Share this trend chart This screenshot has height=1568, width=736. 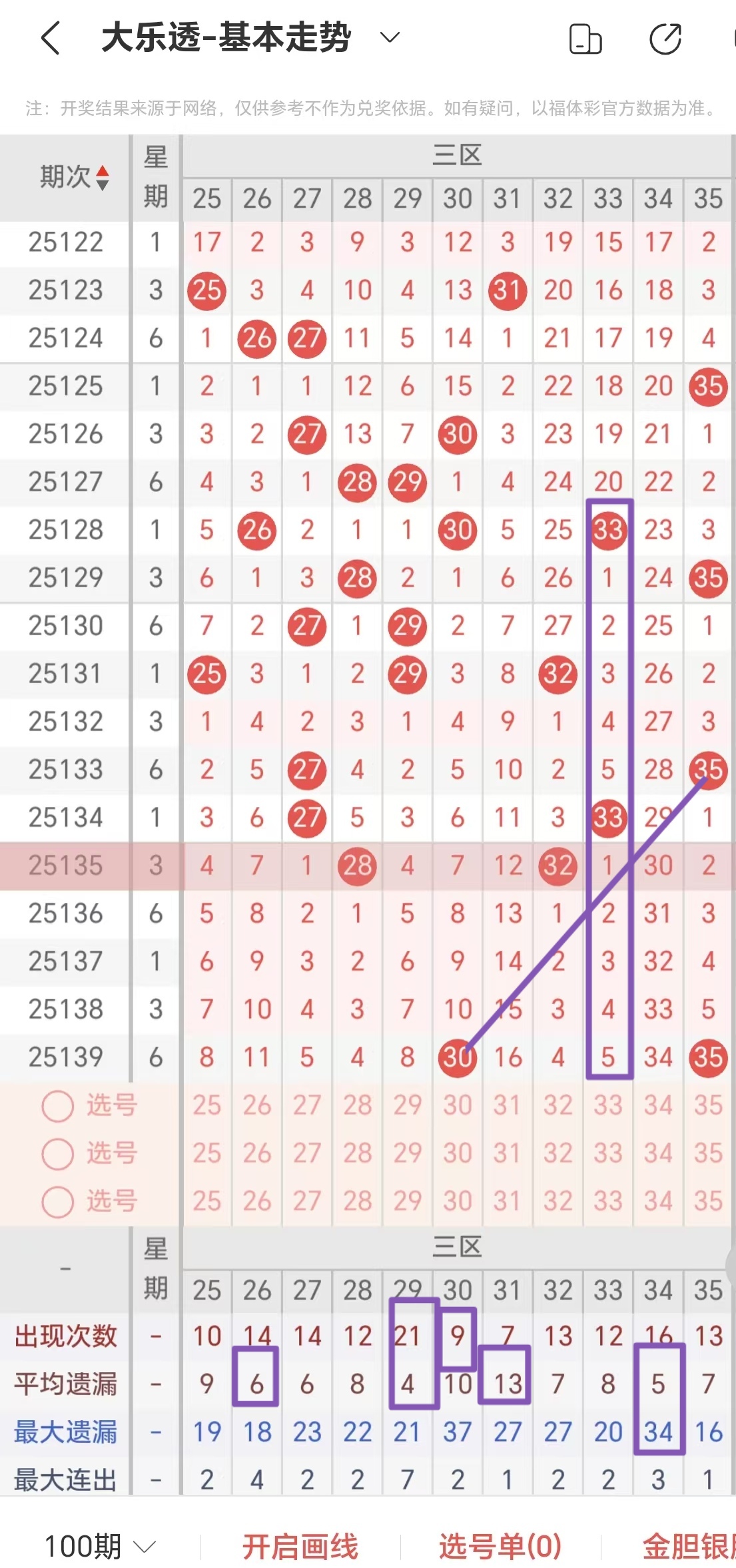click(x=665, y=39)
